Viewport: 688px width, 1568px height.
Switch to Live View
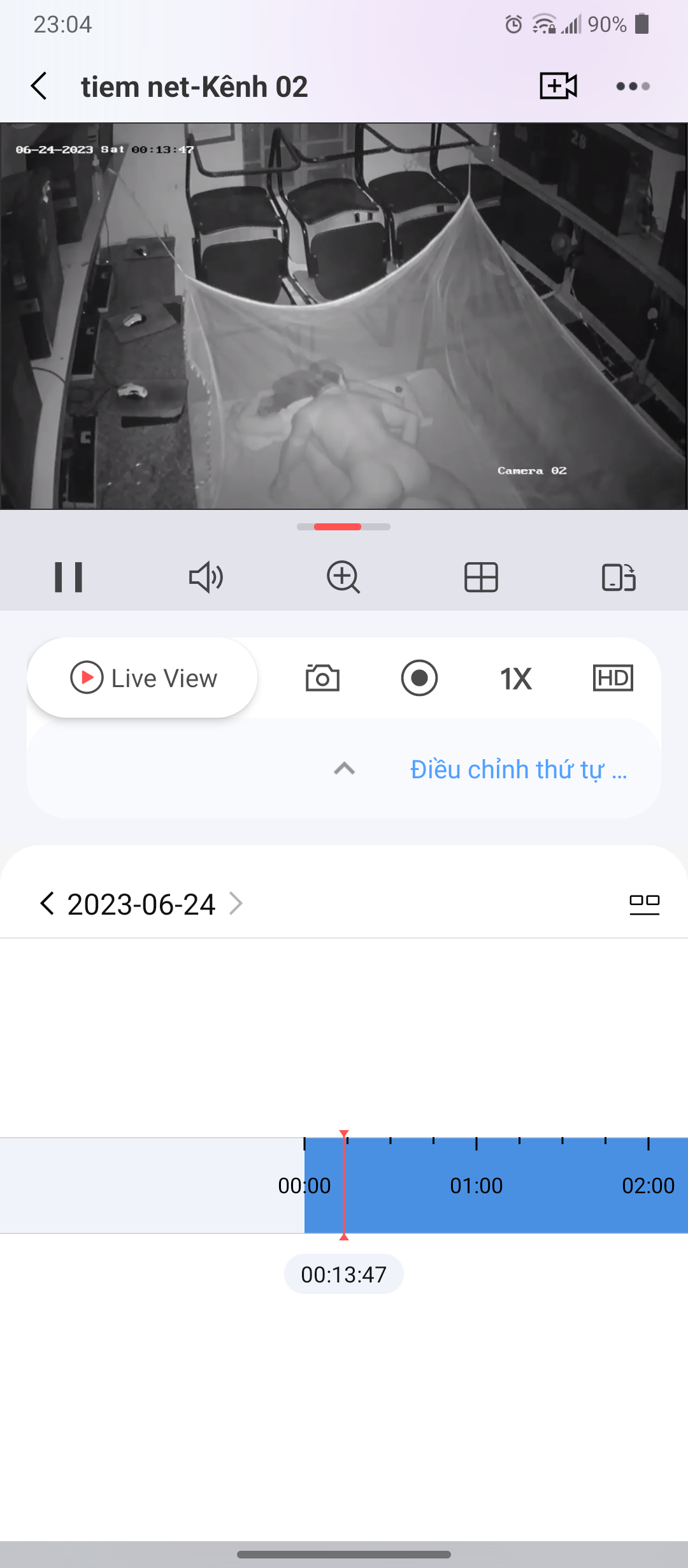point(143,678)
